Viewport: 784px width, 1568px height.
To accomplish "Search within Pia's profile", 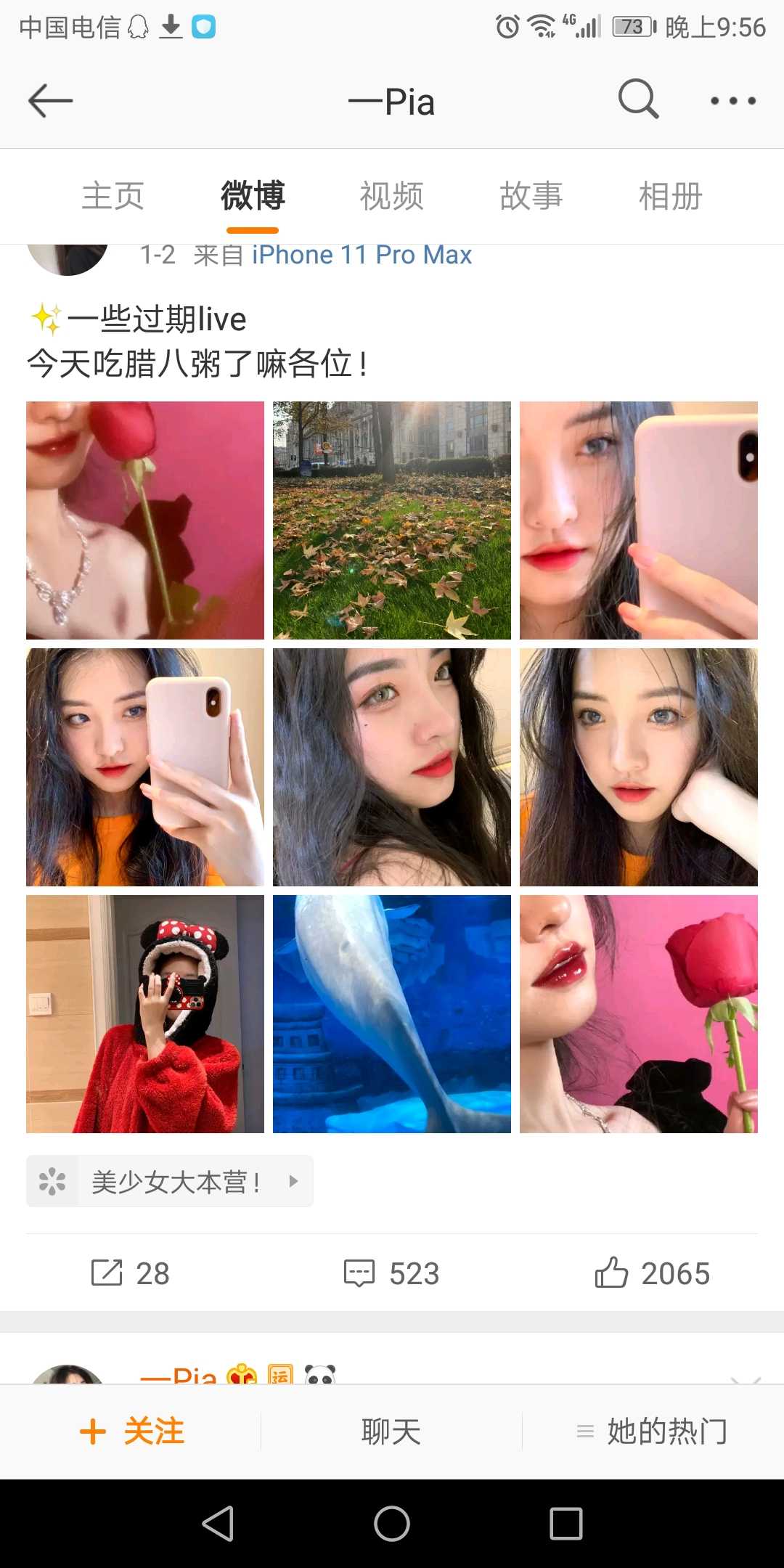I will pyautogui.click(x=638, y=99).
